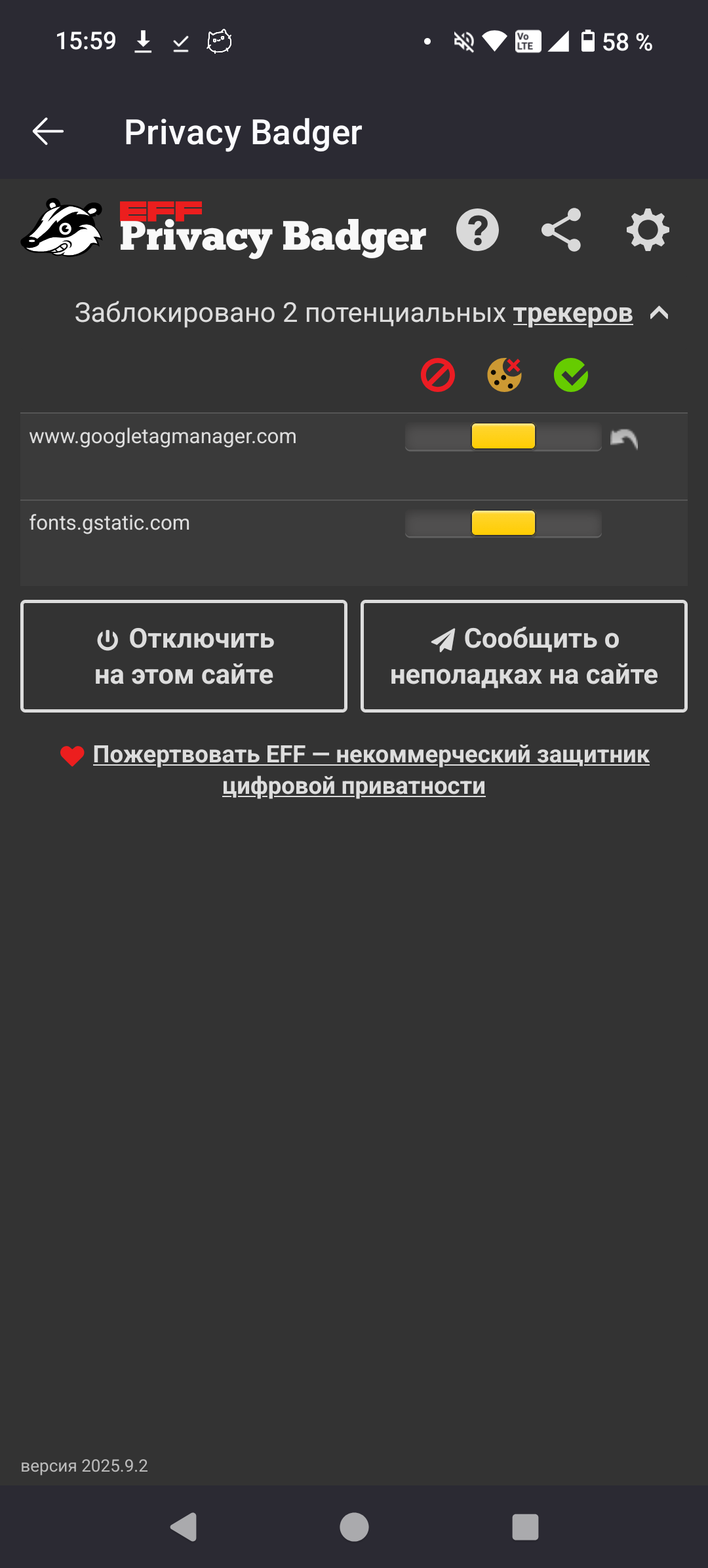
Task: Open the underlined 'трекеров' link
Action: 572,313
